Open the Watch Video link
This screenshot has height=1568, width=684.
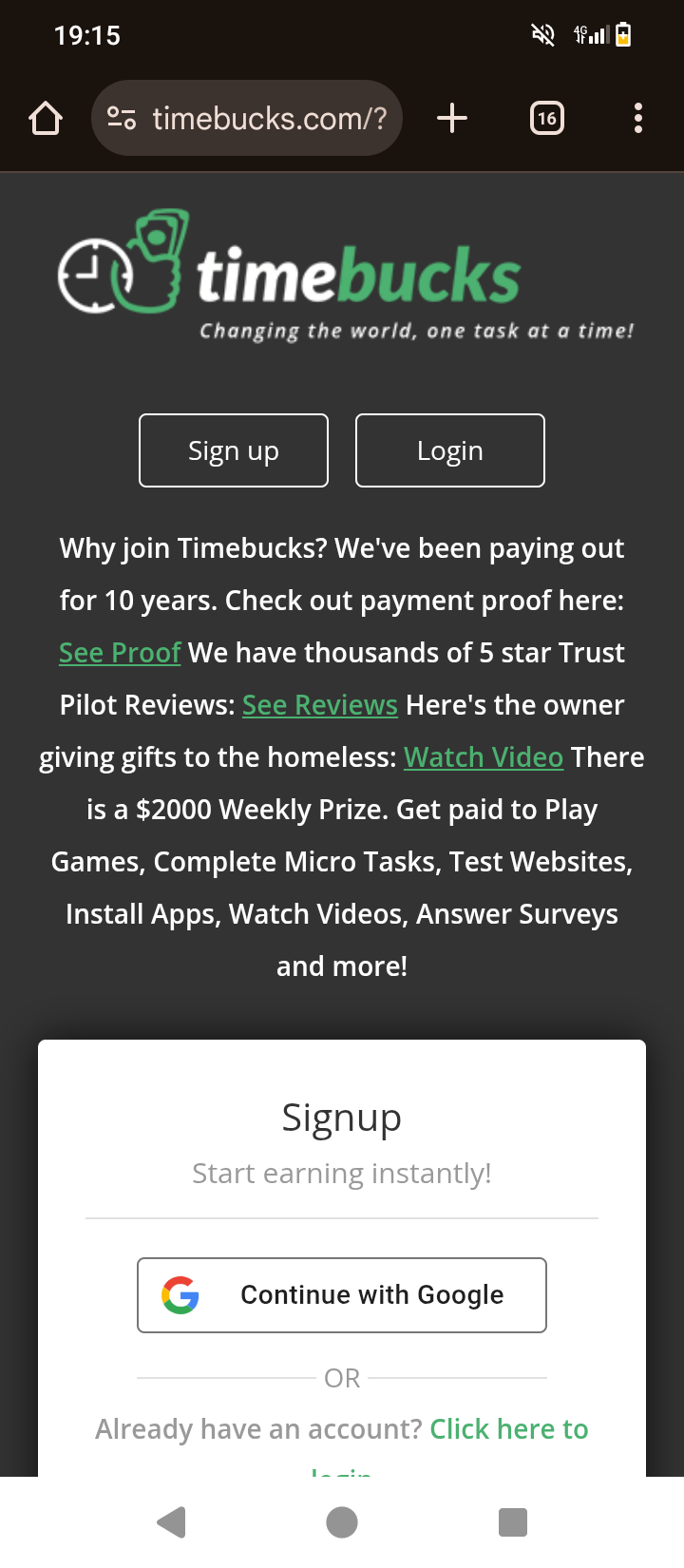(484, 757)
